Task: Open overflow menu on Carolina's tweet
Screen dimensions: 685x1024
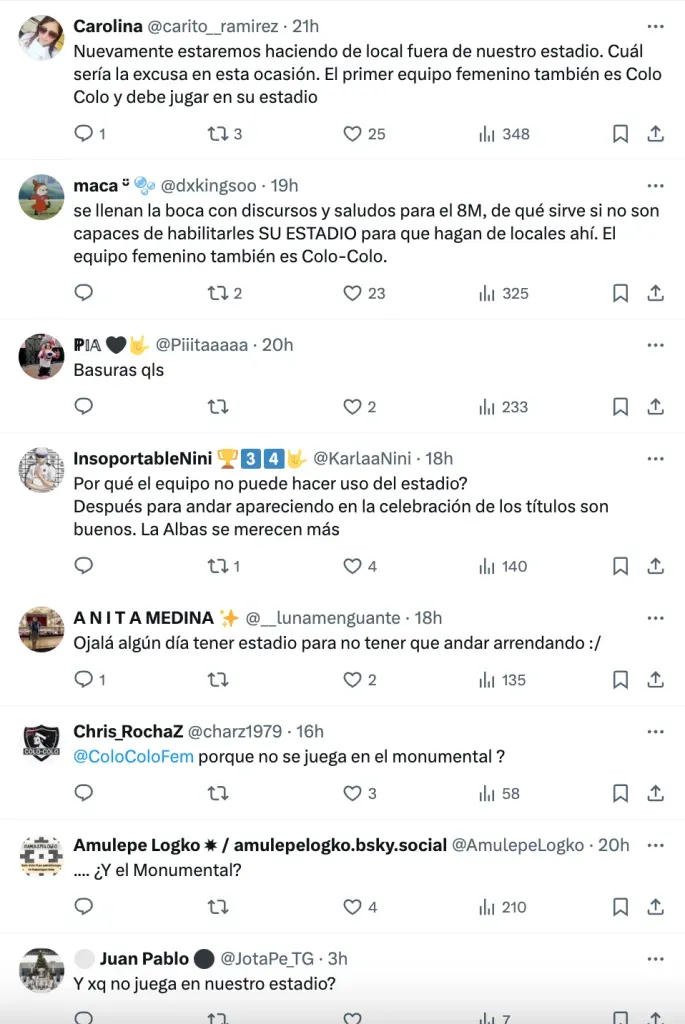Action: pos(655,26)
